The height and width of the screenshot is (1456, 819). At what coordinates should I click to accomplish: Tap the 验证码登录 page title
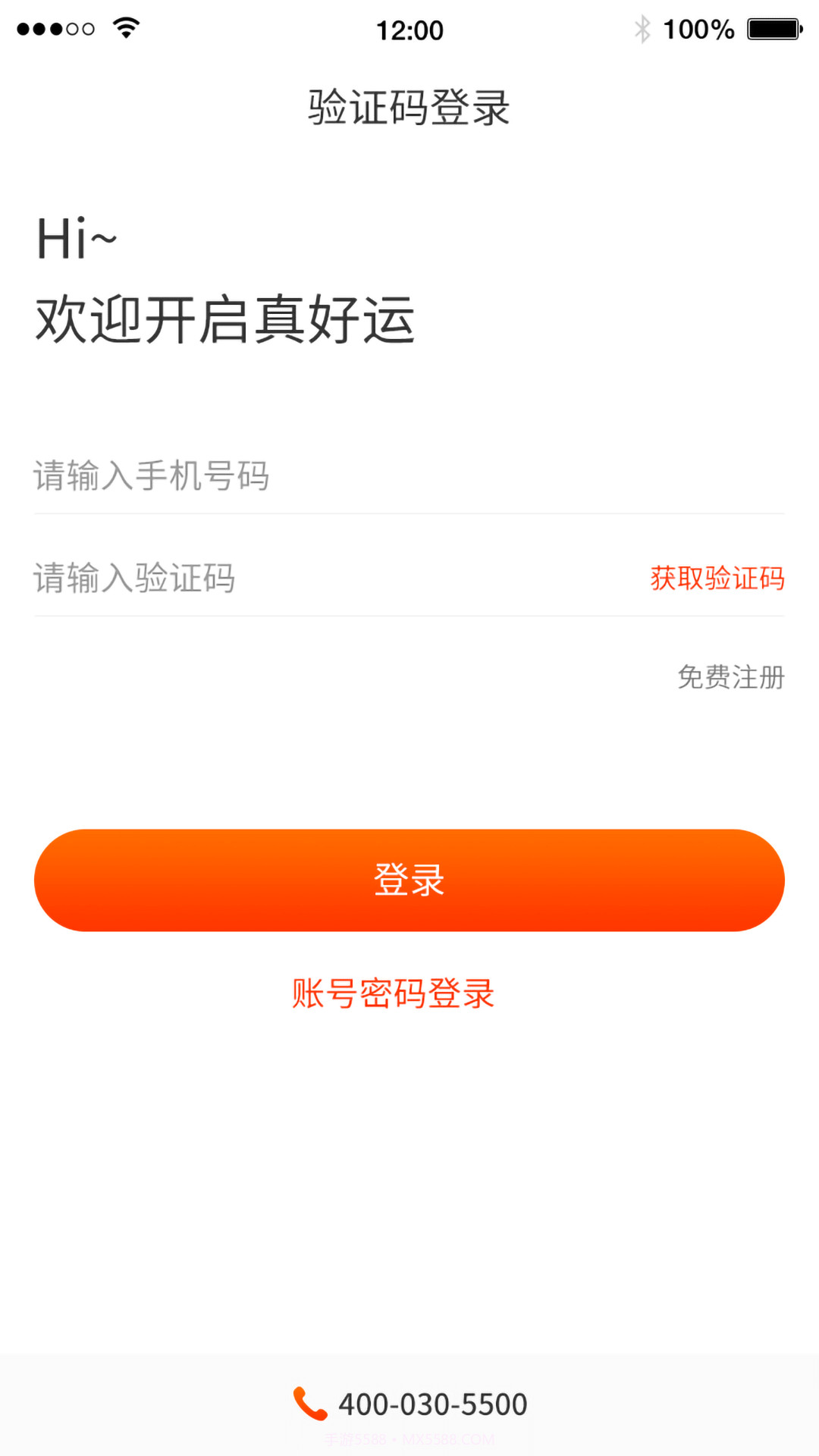pos(408,107)
